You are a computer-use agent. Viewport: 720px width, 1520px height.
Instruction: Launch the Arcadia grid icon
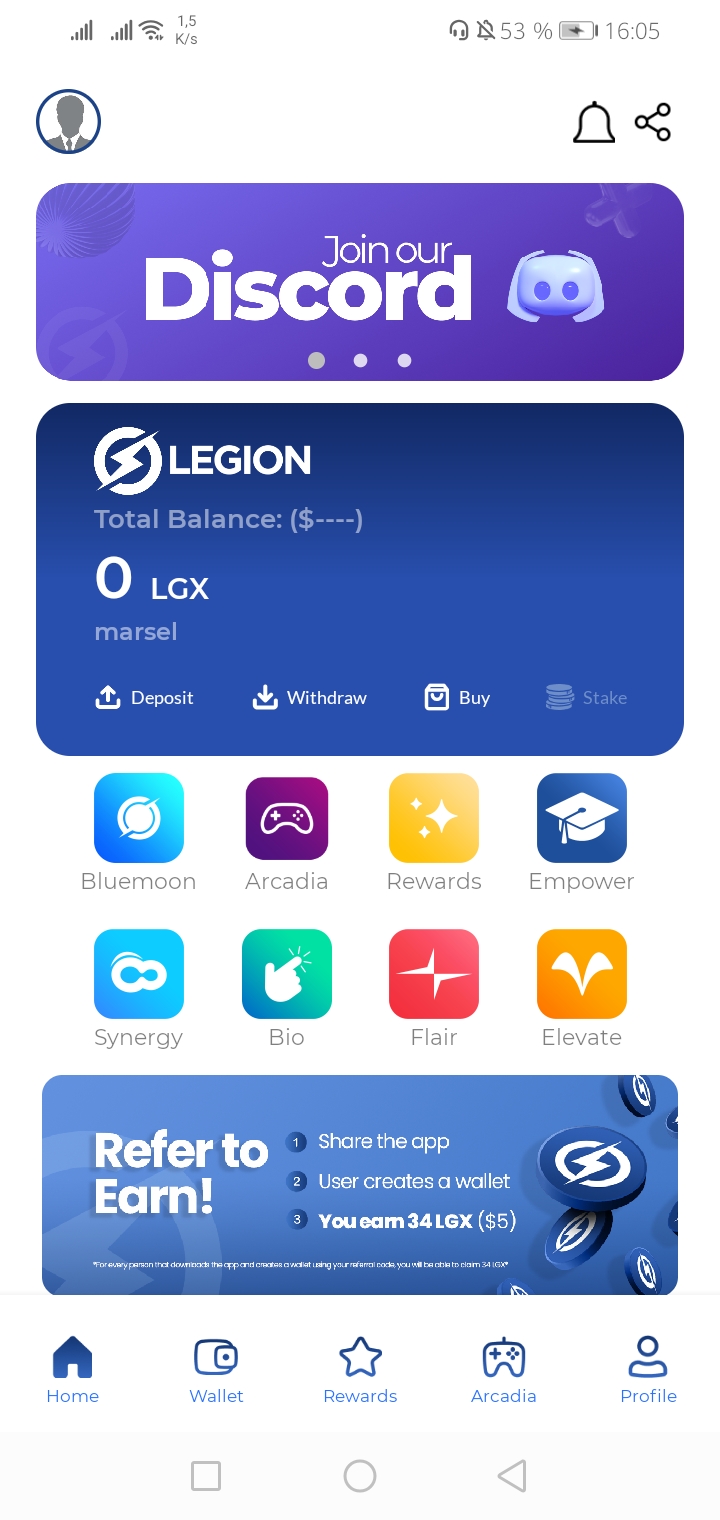pos(287,818)
